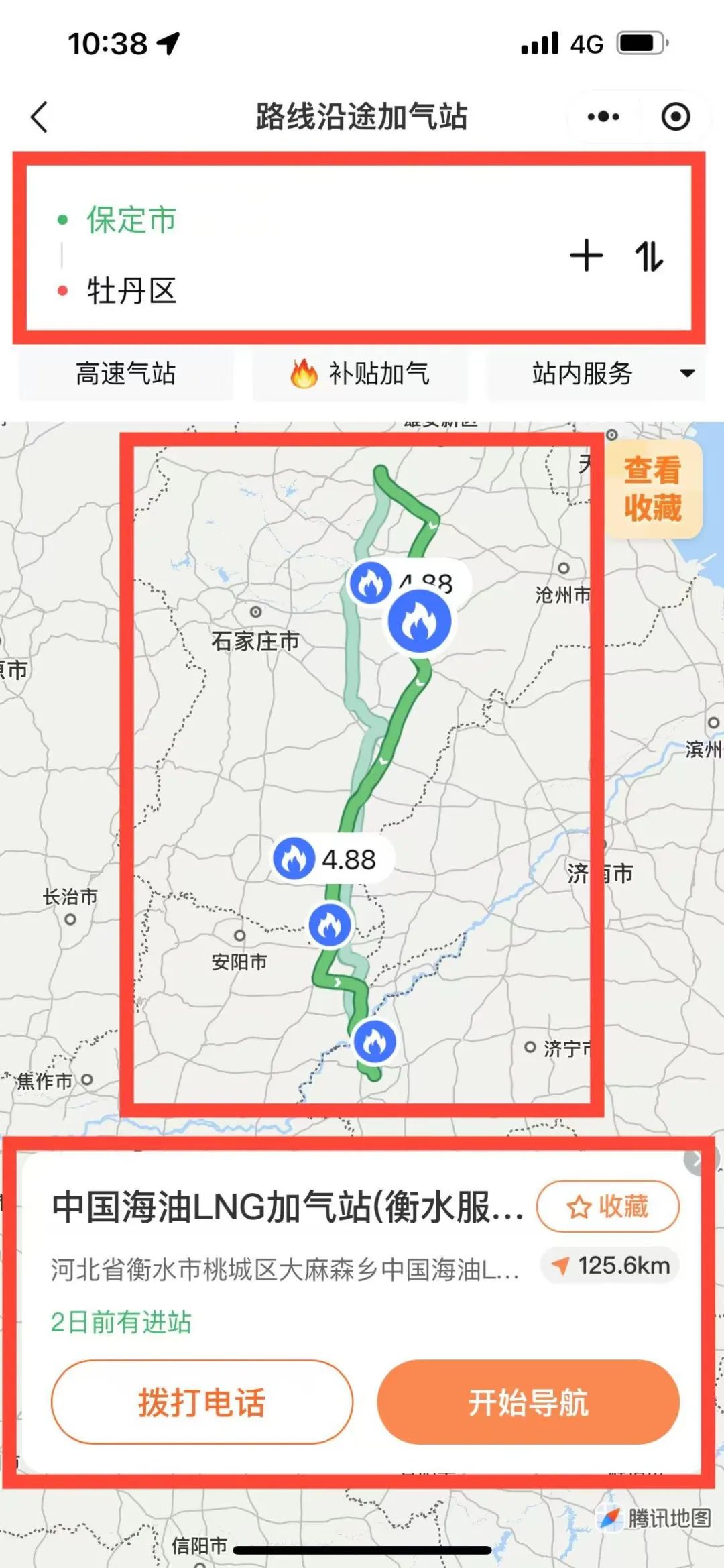724x1568 pixels.
Task: Favorite this station with the 收藏 button
Action: pos(607,1207)
